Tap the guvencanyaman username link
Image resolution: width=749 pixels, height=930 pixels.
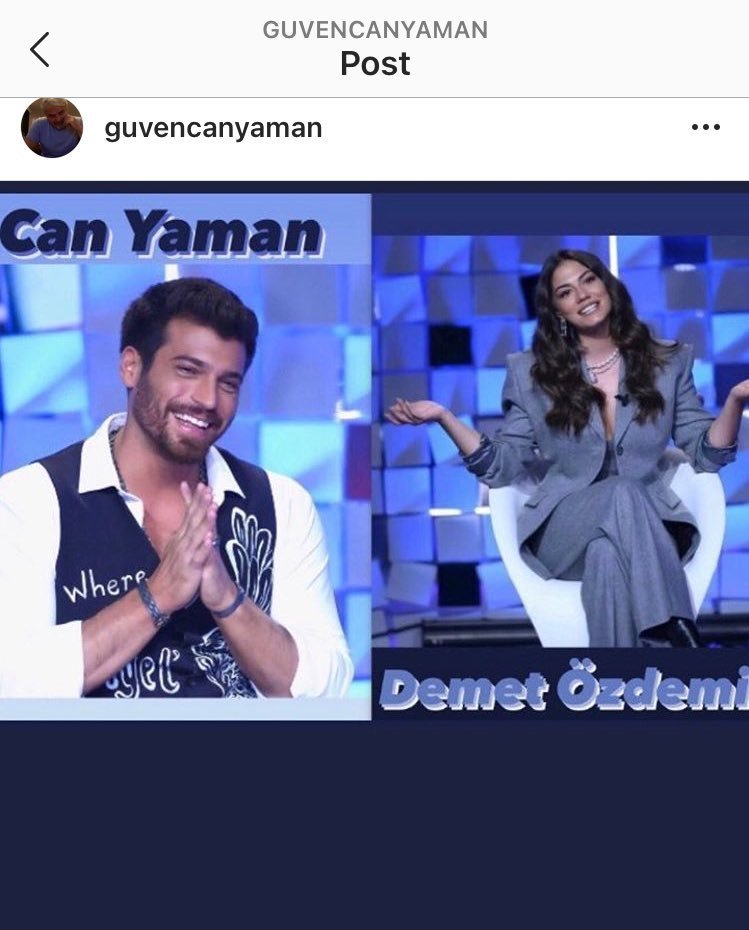[x=213, y=128]
